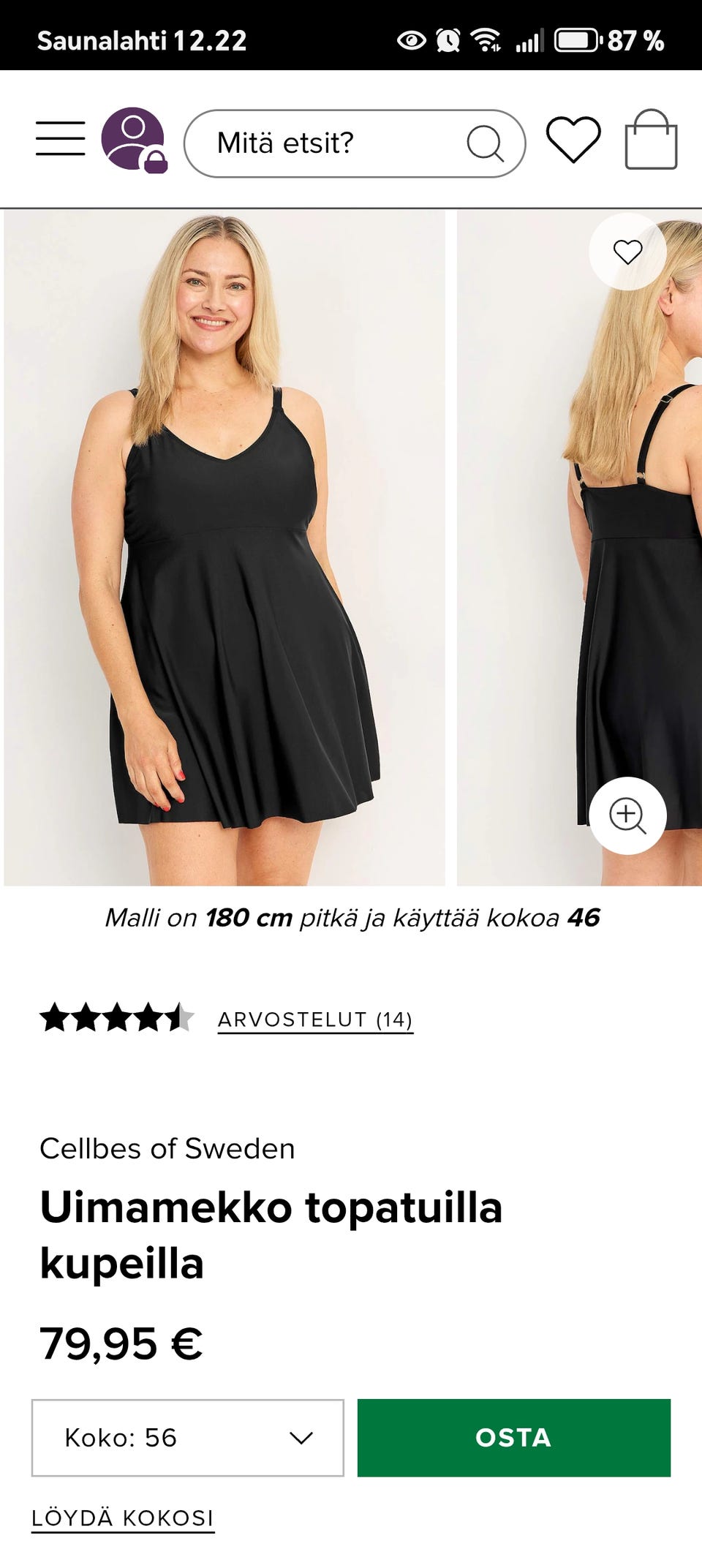
Task: Open the Löydä kokosi size guide
Action: [x=123, y=1518]
